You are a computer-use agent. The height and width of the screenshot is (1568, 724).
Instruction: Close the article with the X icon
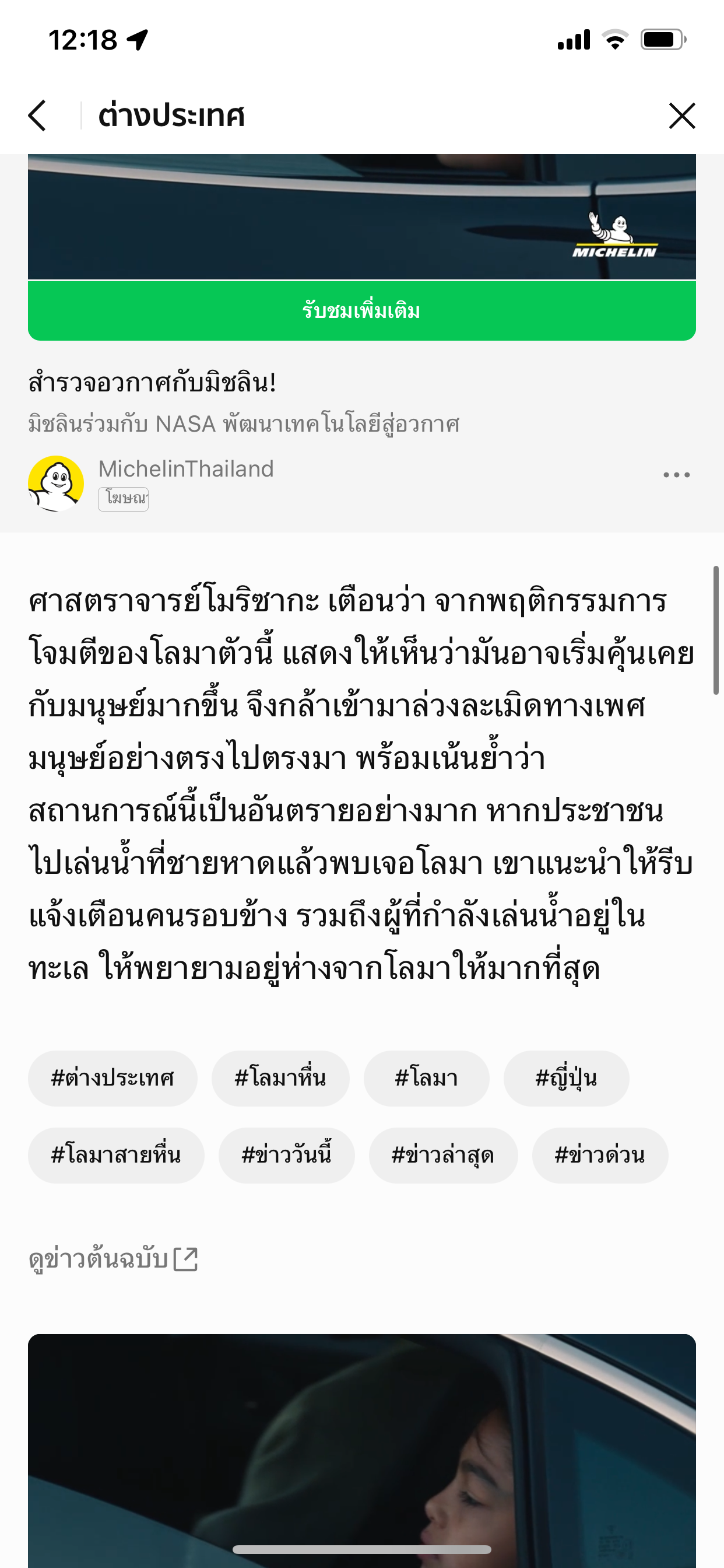681,116
